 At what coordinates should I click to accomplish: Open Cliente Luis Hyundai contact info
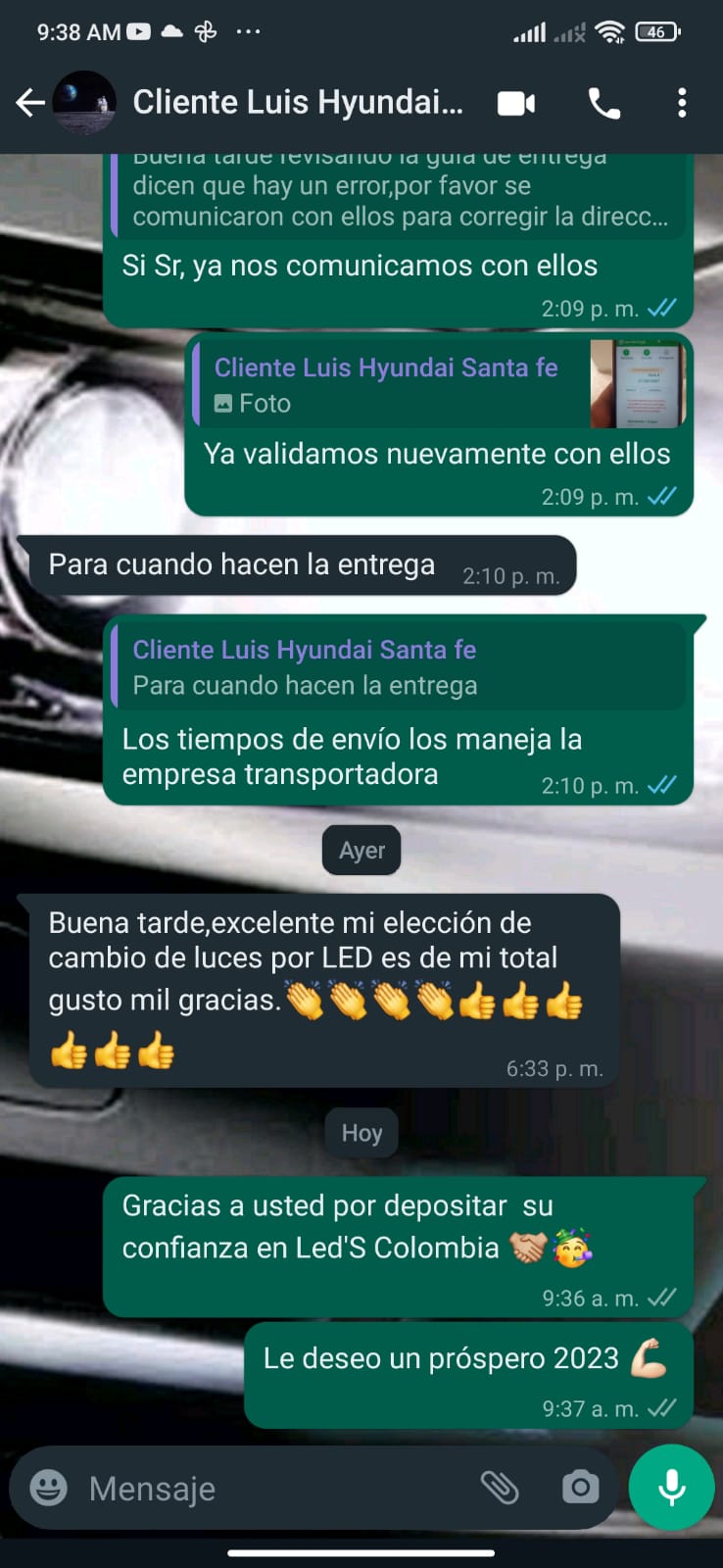click(297, 103)
